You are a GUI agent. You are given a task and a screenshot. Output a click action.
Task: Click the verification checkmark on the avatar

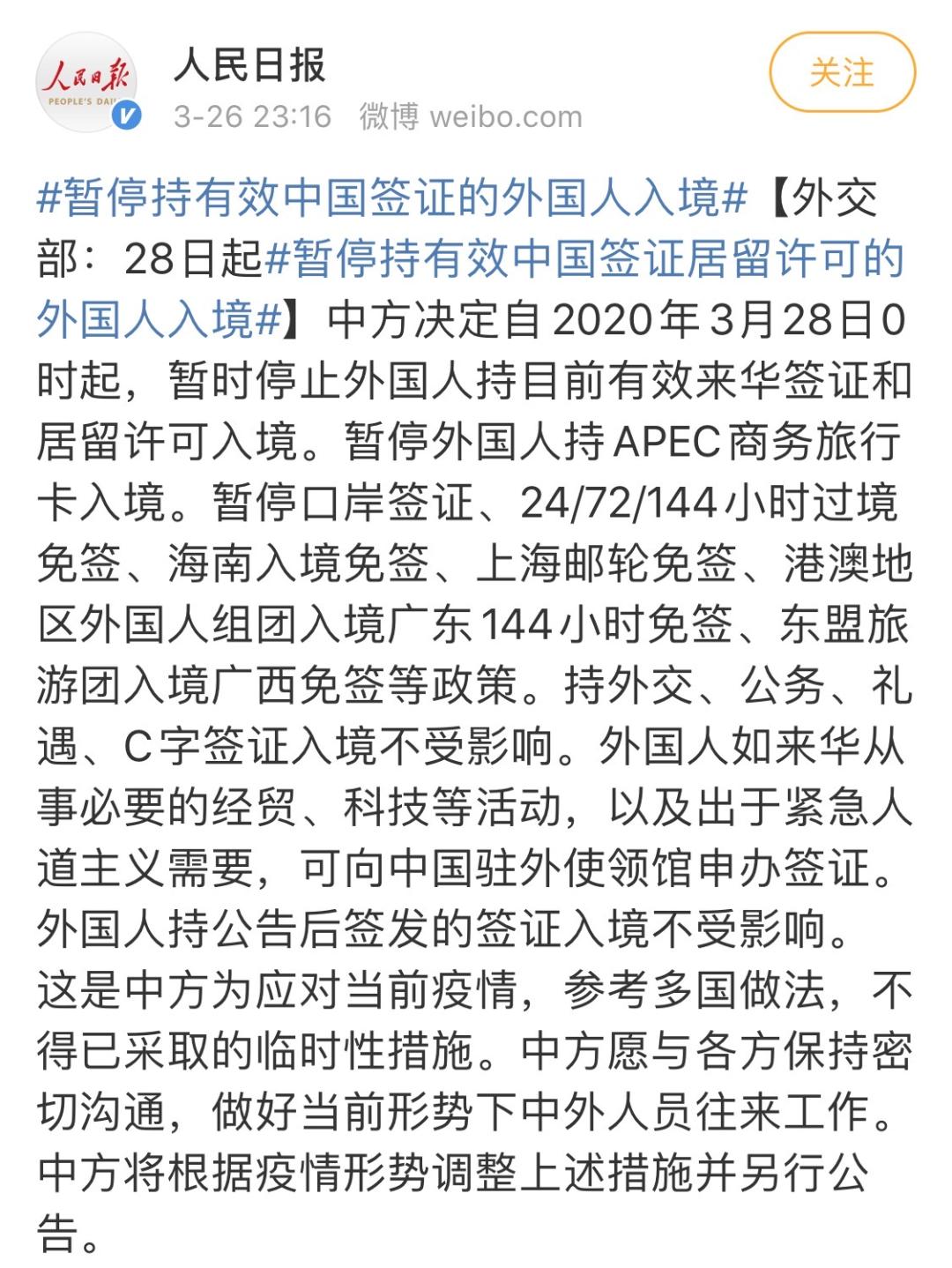pos(126,115)
